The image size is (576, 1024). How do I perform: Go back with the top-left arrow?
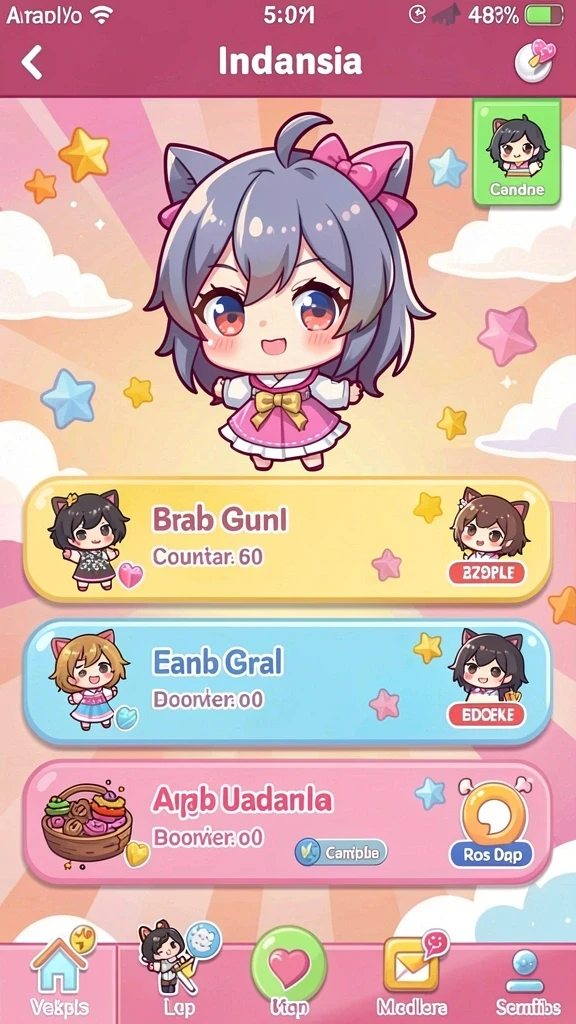point(31,63)
